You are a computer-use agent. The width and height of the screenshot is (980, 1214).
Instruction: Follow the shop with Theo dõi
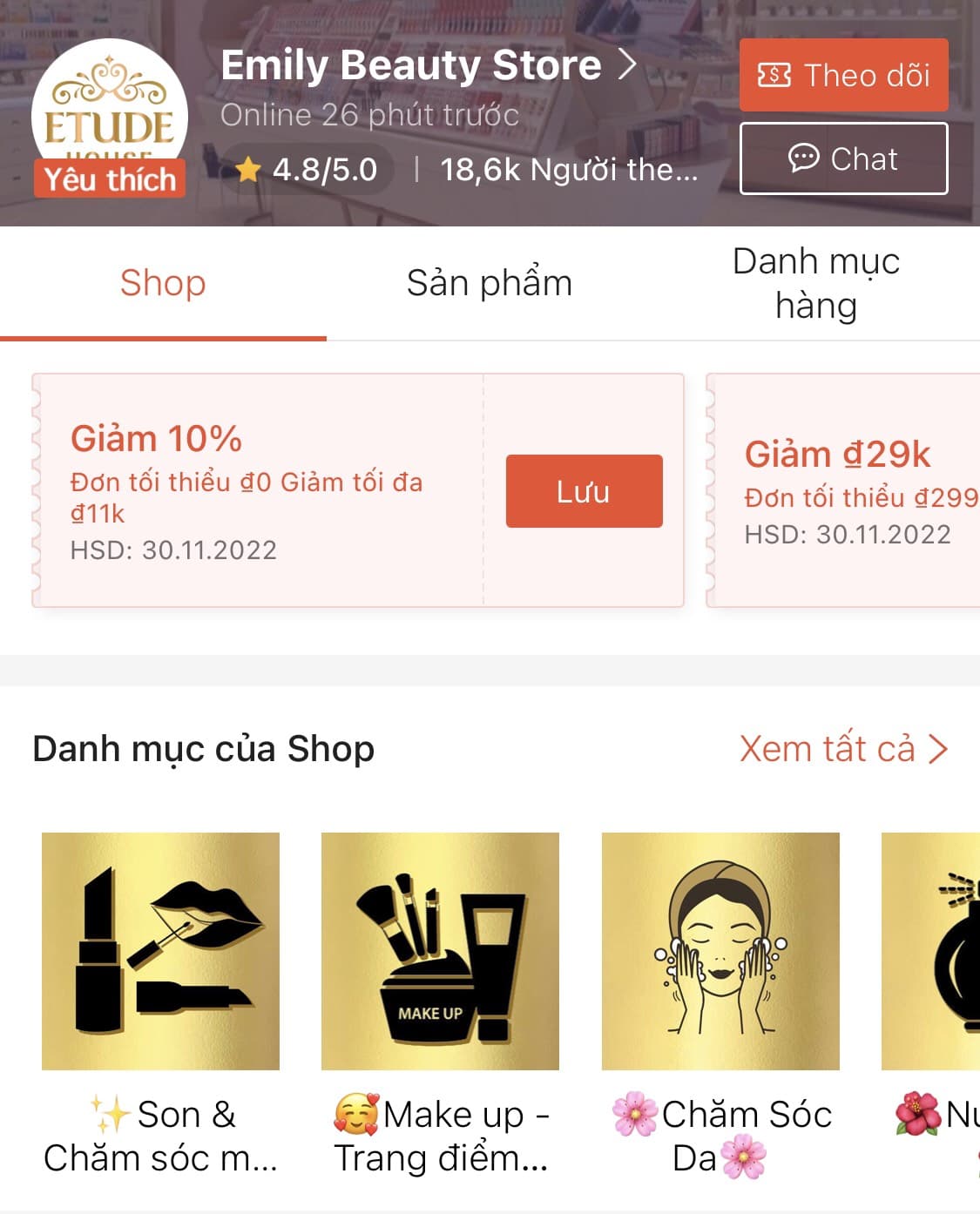(x=843, y=75)
